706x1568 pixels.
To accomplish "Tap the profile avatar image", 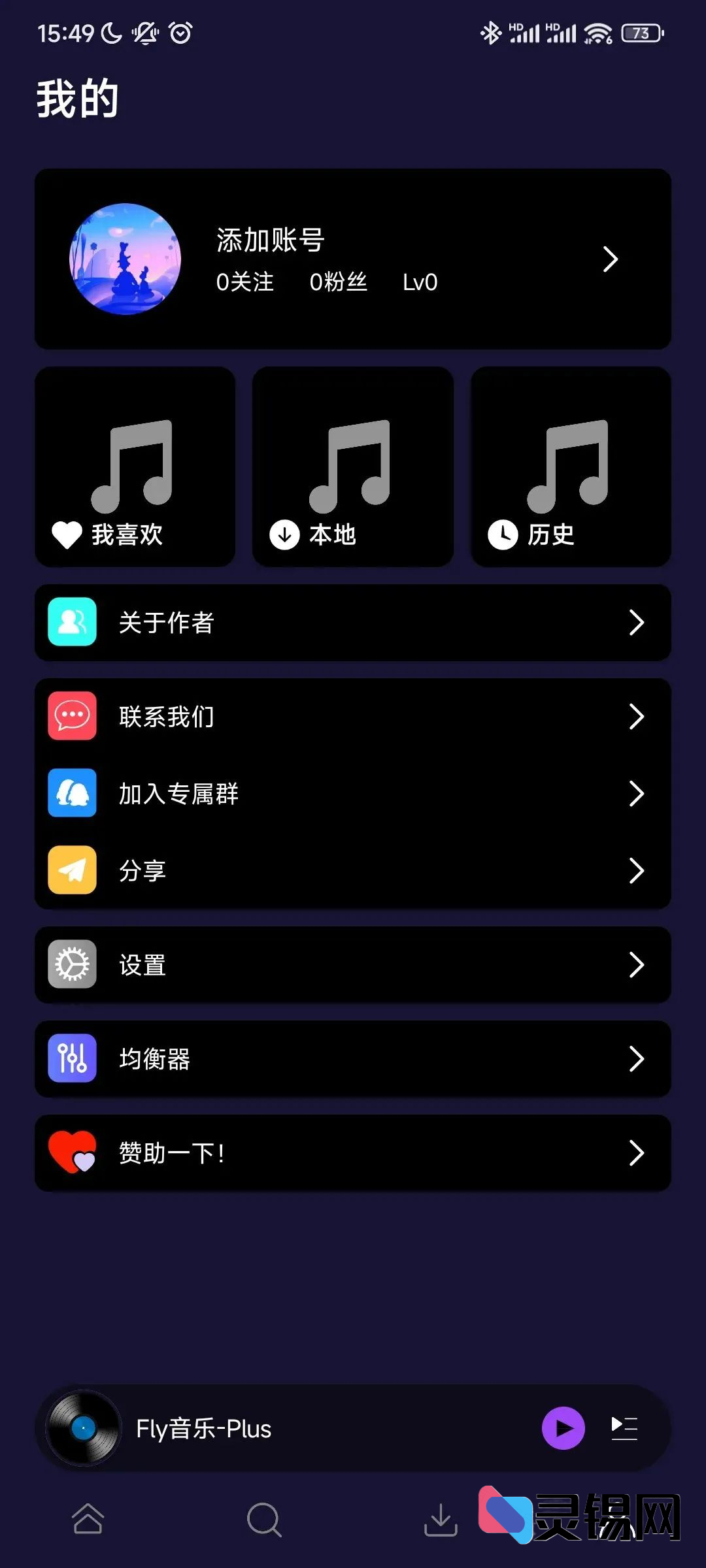I will point(126,259).
